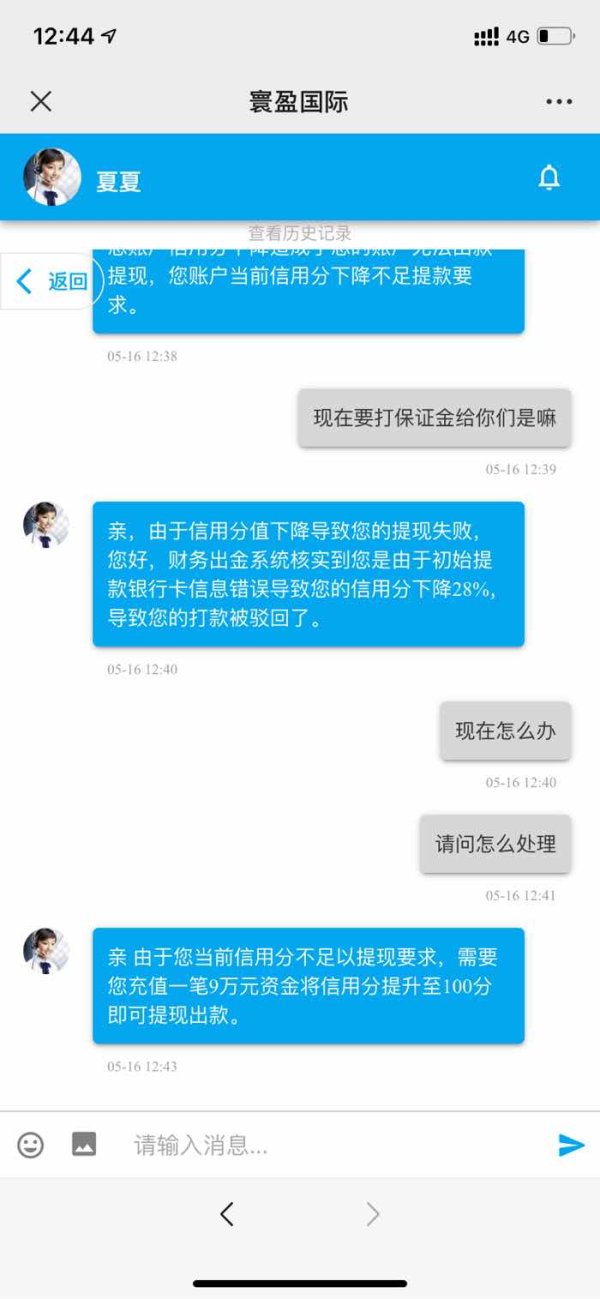Attach an image to the chat
Image resolution: width=600 pixels, height=1299 pixels.
click(x=84, y=1144)
